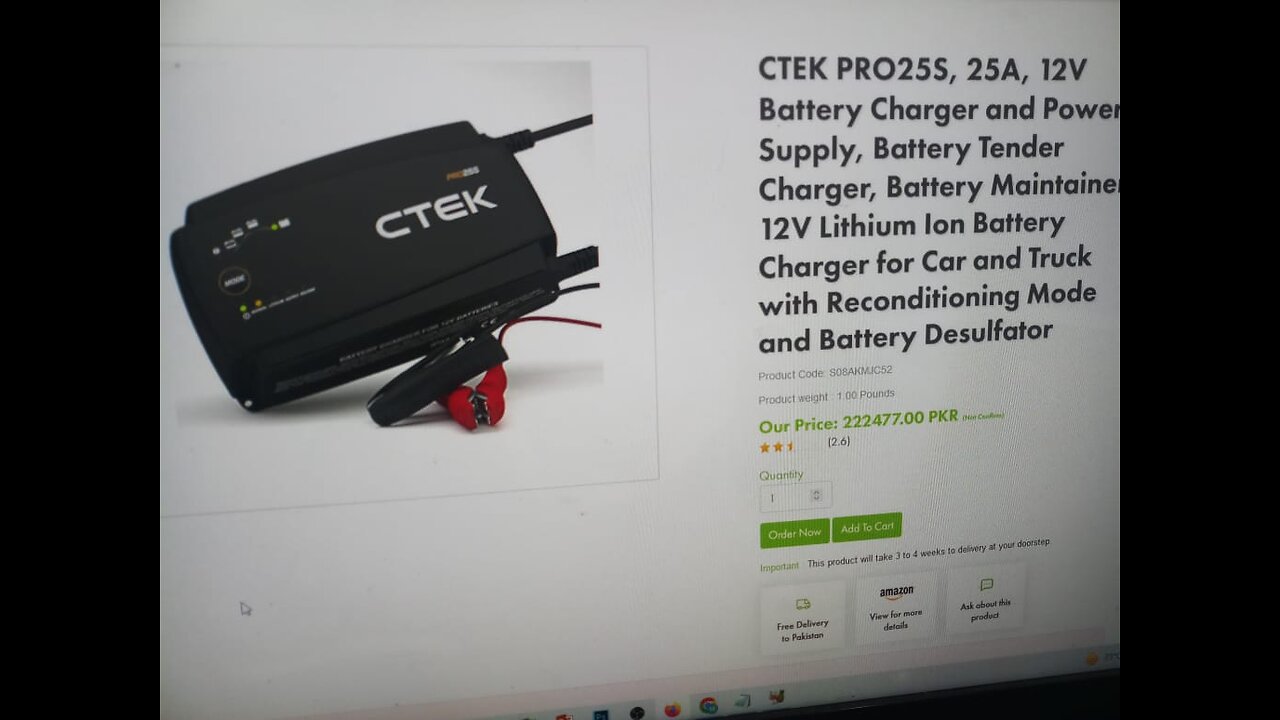Tap the Order Now button
This screenshot has height=720, width=1280.
click(x=794, y=533)
